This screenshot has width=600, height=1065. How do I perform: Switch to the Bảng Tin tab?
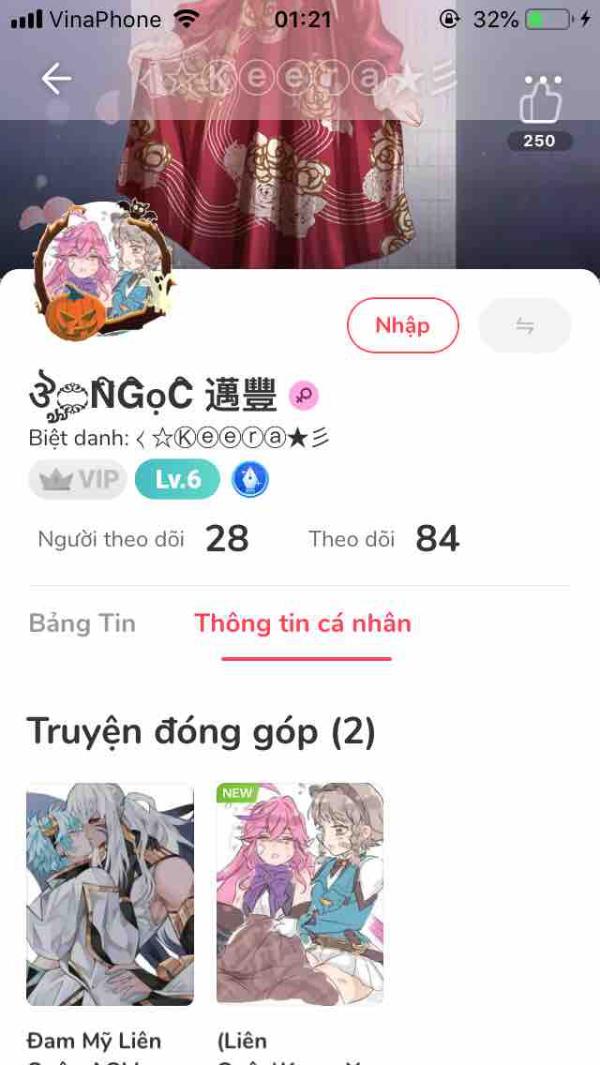82,623
